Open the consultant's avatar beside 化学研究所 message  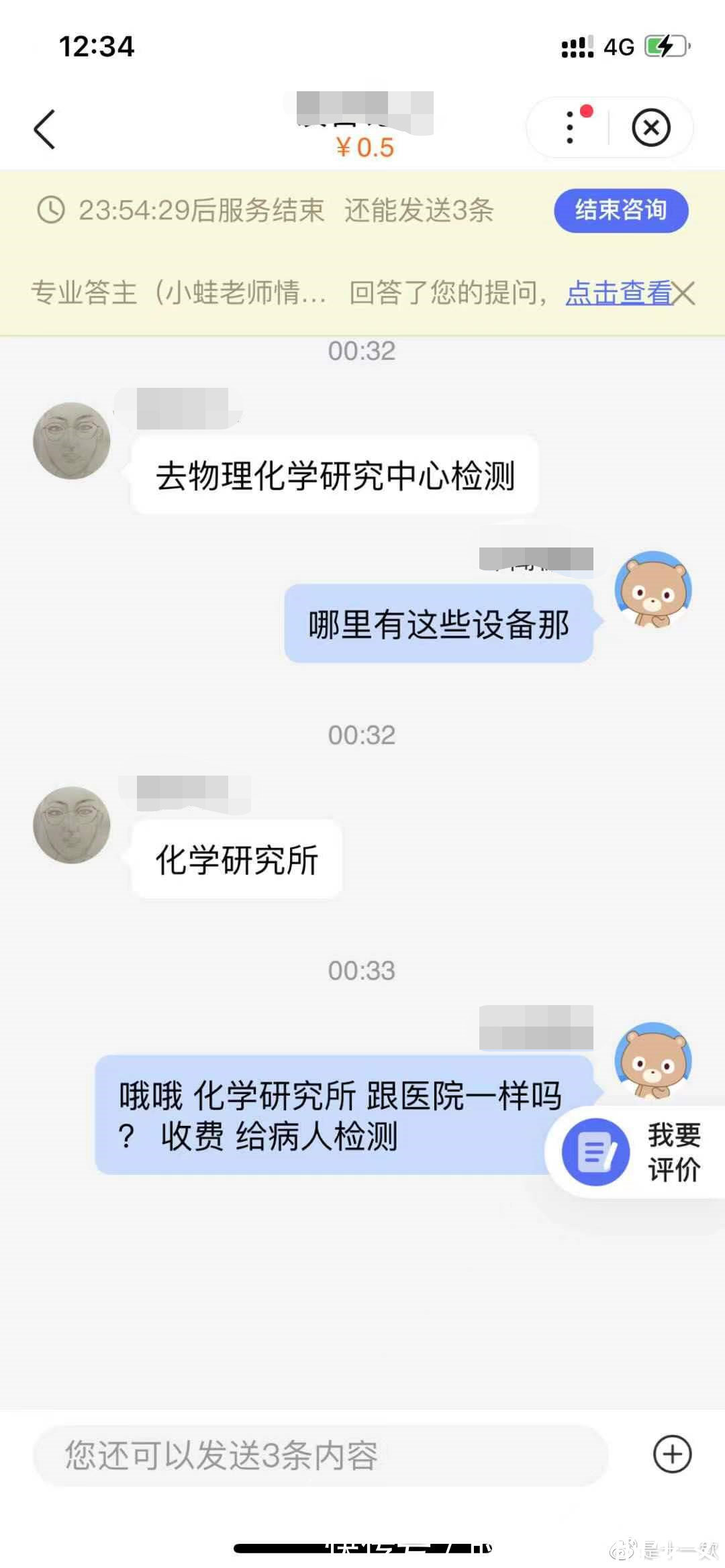coord(72,825)
